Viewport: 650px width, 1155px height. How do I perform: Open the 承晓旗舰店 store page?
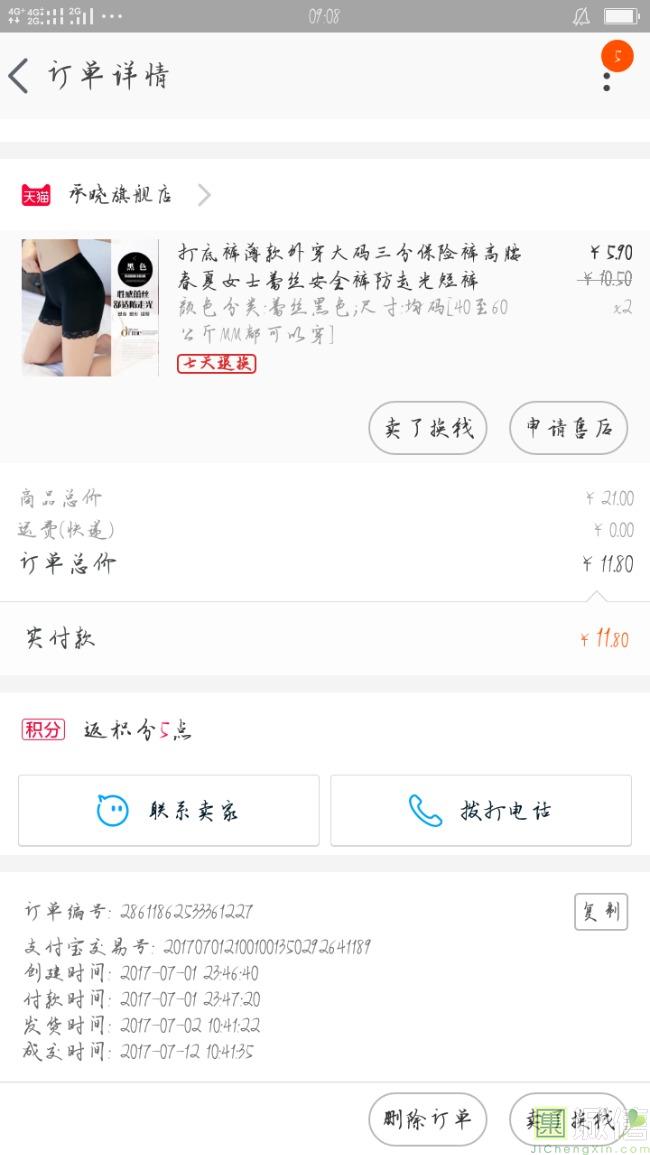click(x=120, y=195)
